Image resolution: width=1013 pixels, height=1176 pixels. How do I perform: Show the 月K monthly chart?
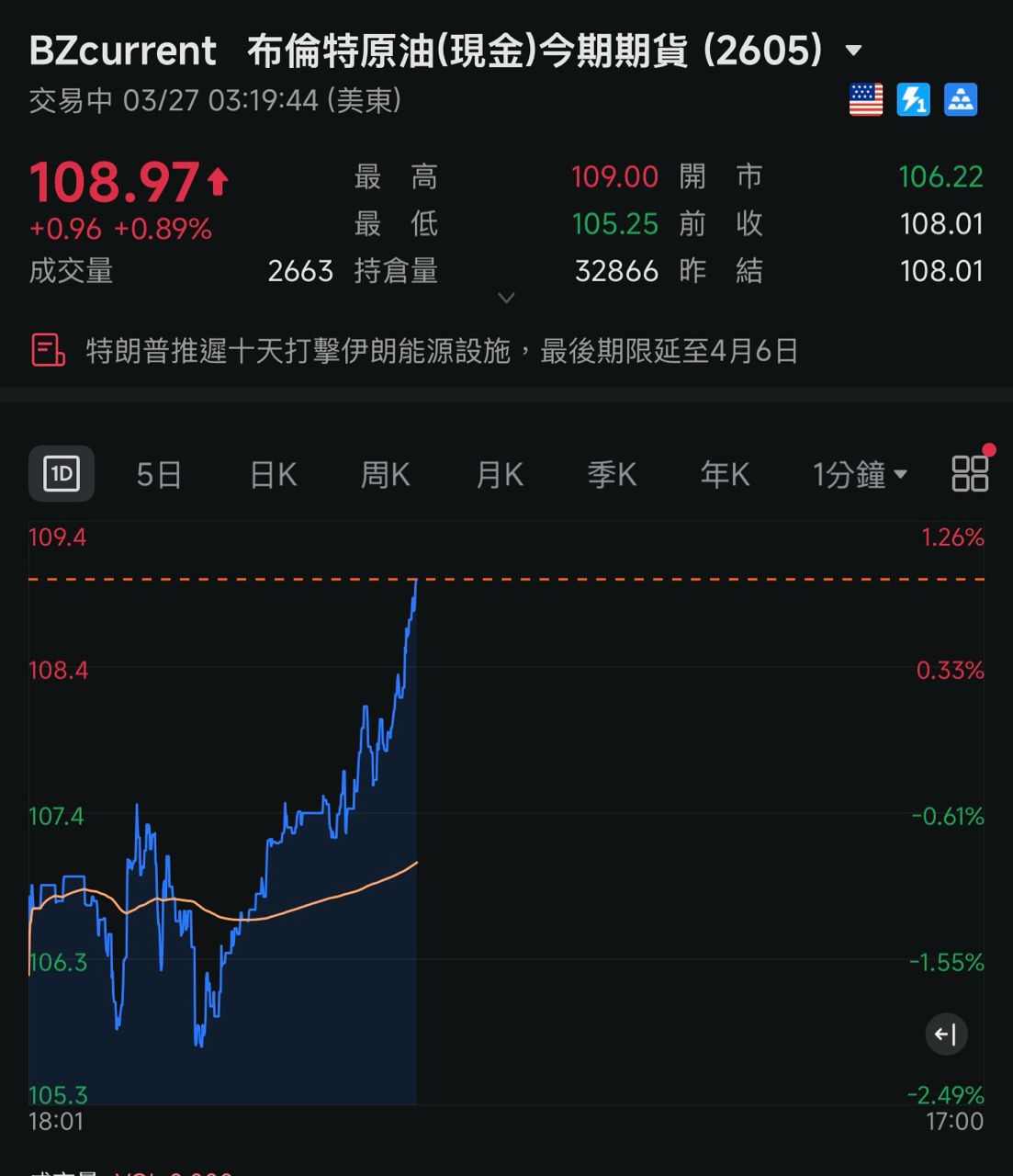pos(500,474)
